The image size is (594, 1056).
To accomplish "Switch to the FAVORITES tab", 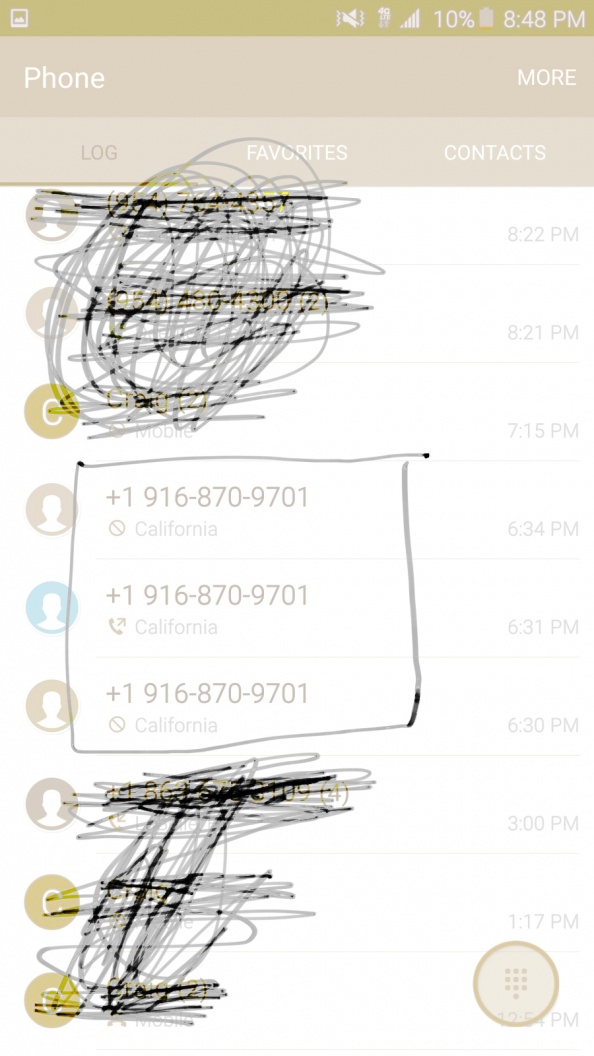I will pos(296,152).
